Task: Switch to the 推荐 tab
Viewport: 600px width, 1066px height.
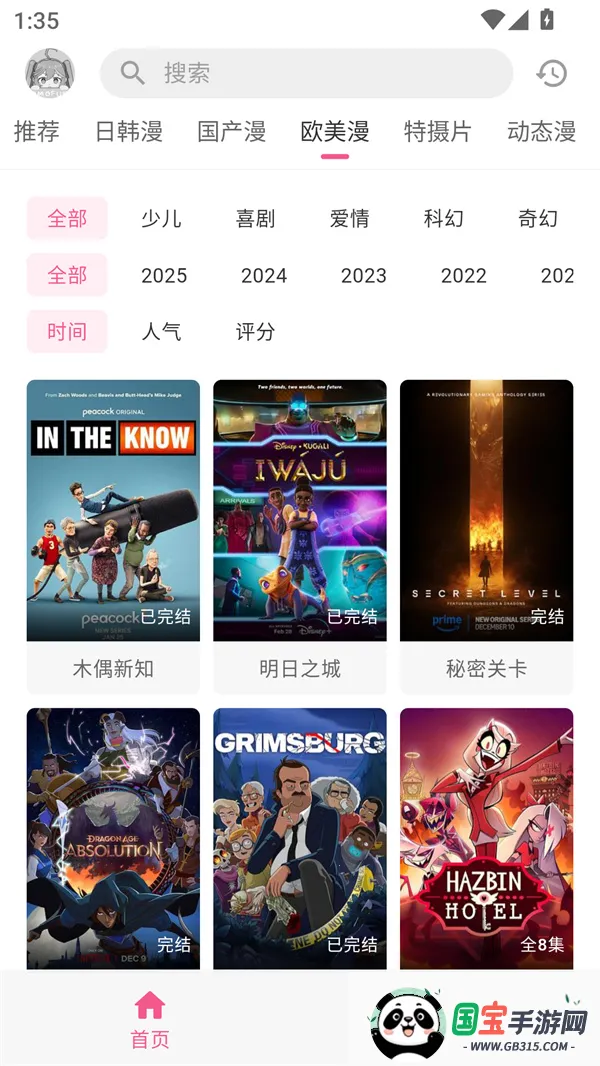Action: click(x=37, y=131)
